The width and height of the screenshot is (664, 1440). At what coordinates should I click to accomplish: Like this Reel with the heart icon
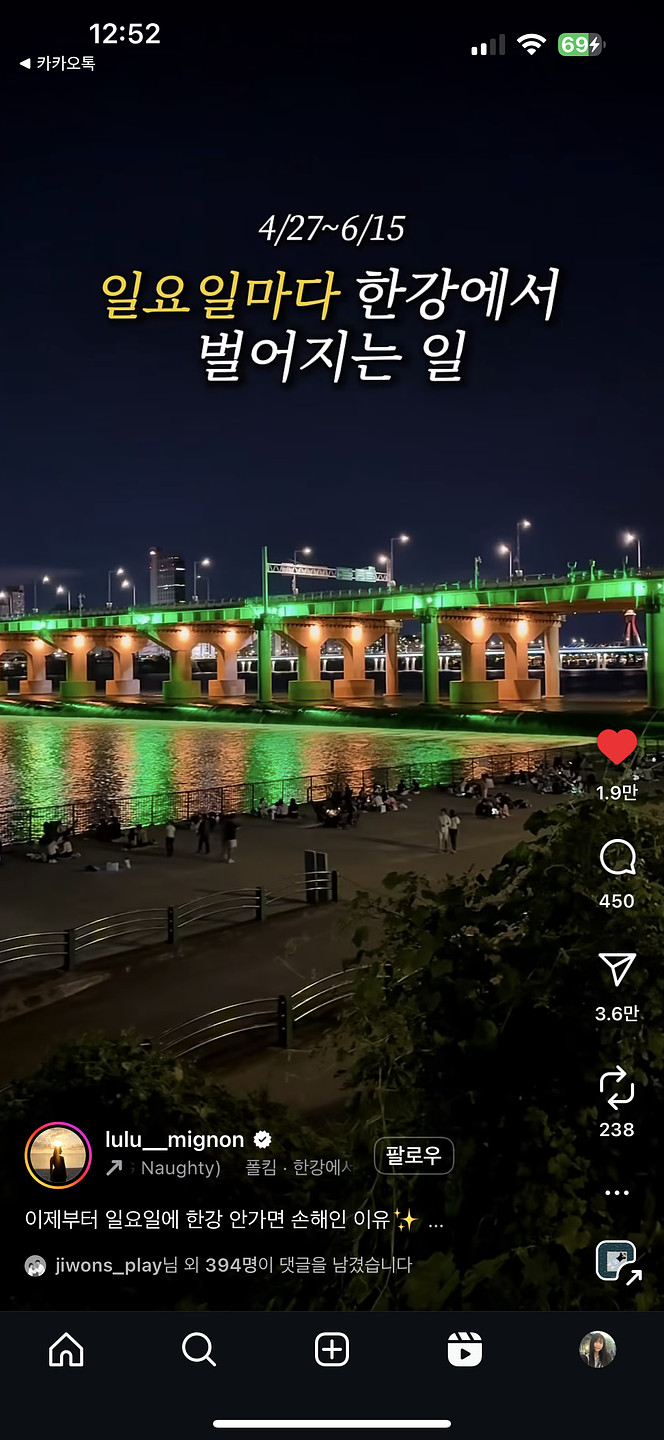(x=617, y=747)
